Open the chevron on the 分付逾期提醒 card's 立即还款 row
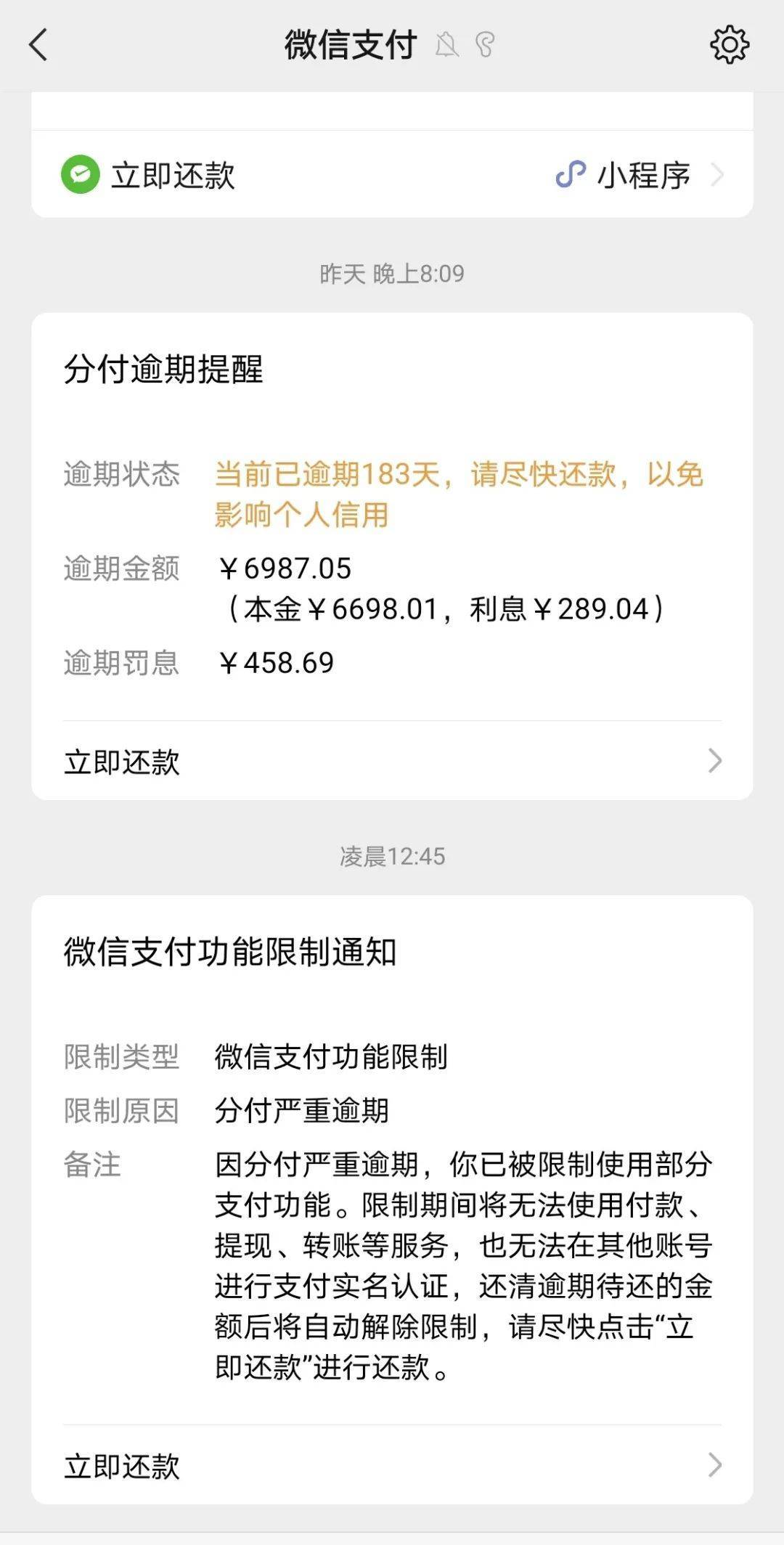Viewport: 784px width, 1545px height. pyautogui.click(x=716, y=762)
